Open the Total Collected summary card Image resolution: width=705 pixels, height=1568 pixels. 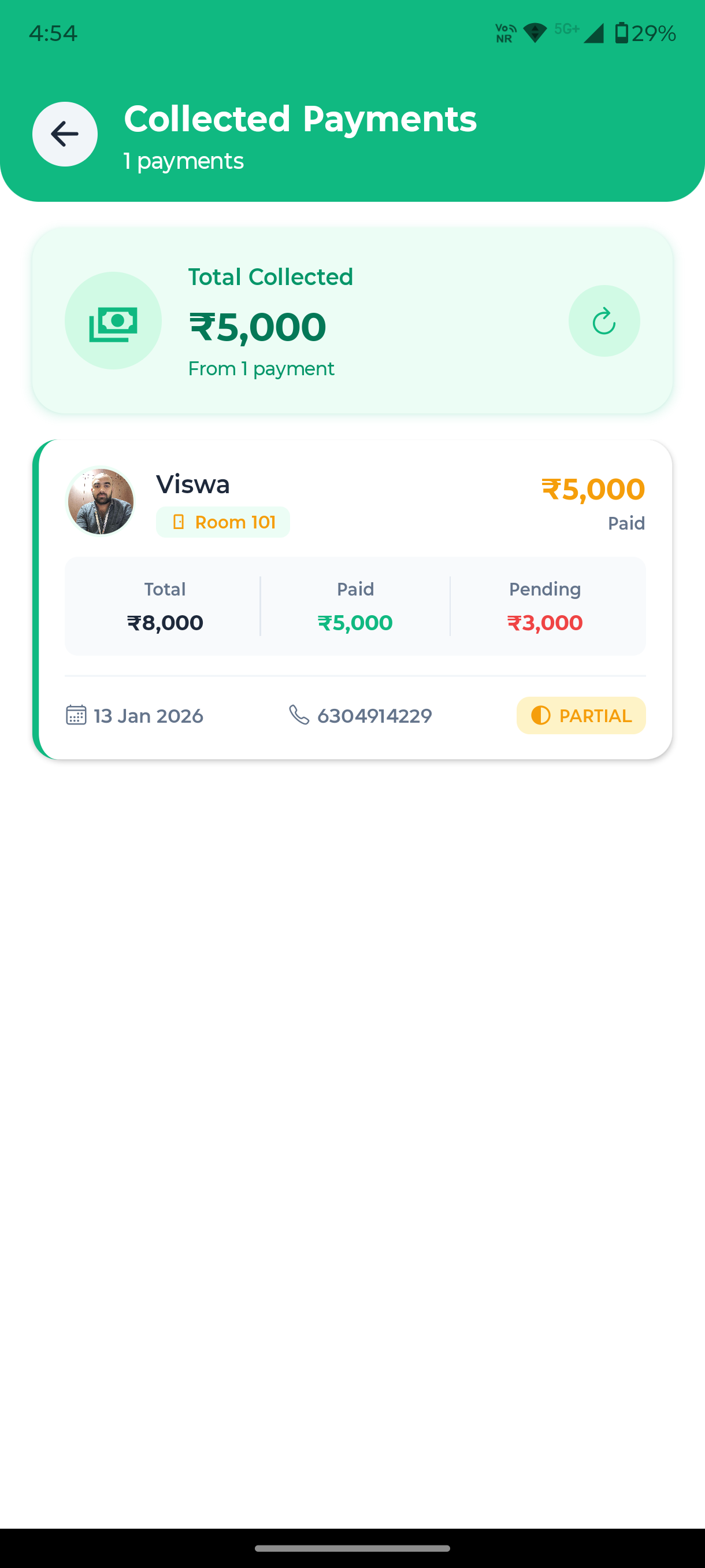click(353, 320)
